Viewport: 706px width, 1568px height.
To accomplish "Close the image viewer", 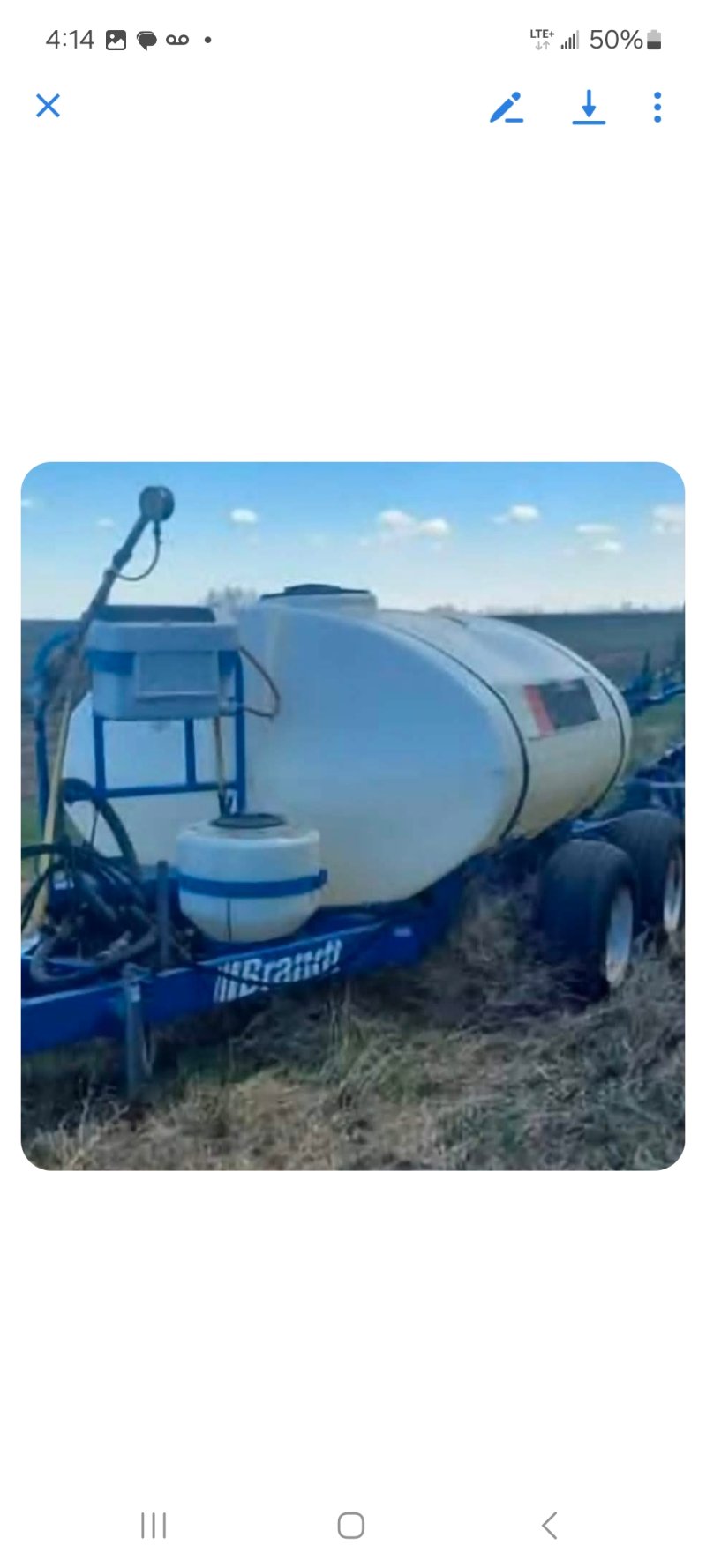I will [x=48, y=106].
